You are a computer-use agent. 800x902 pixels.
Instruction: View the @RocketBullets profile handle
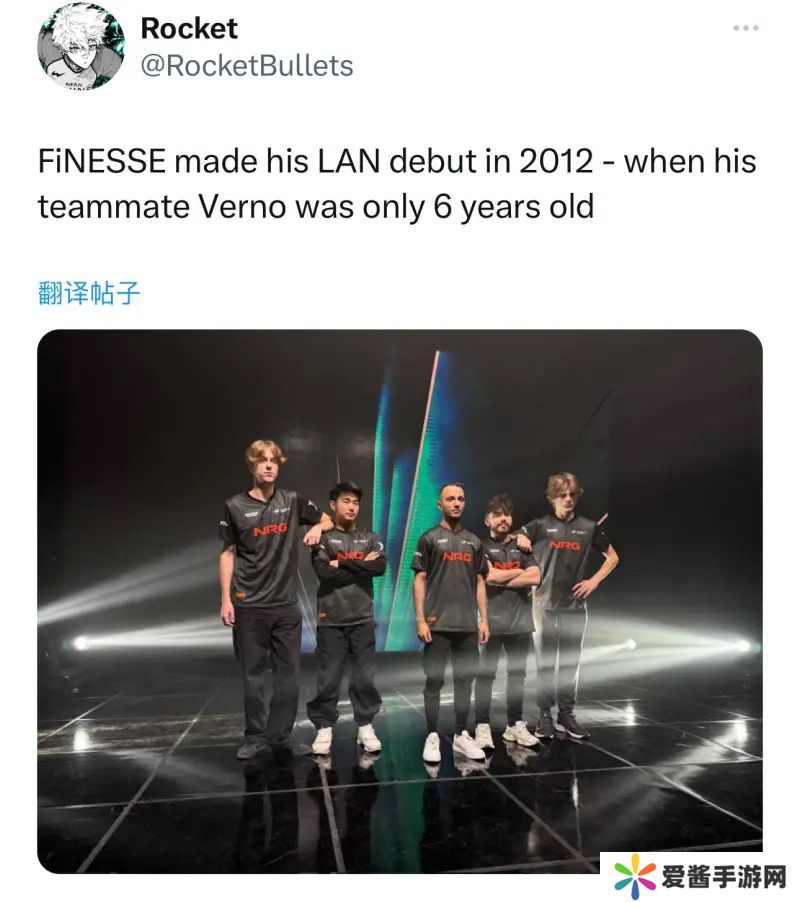(246, 66)
